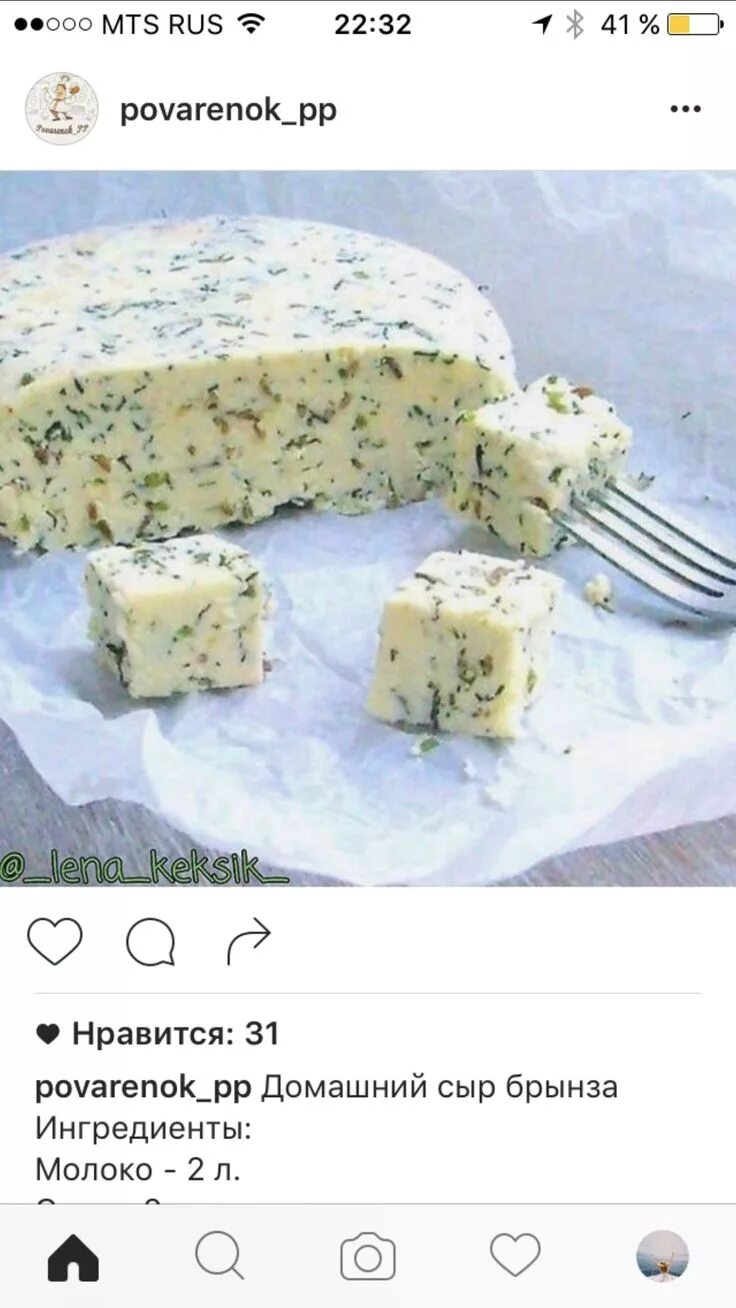Image resolution: width=736 pixels, height=1308 pixels.
Task: View who liked: Нравится: 31
Action: [x=157, y=1033]
